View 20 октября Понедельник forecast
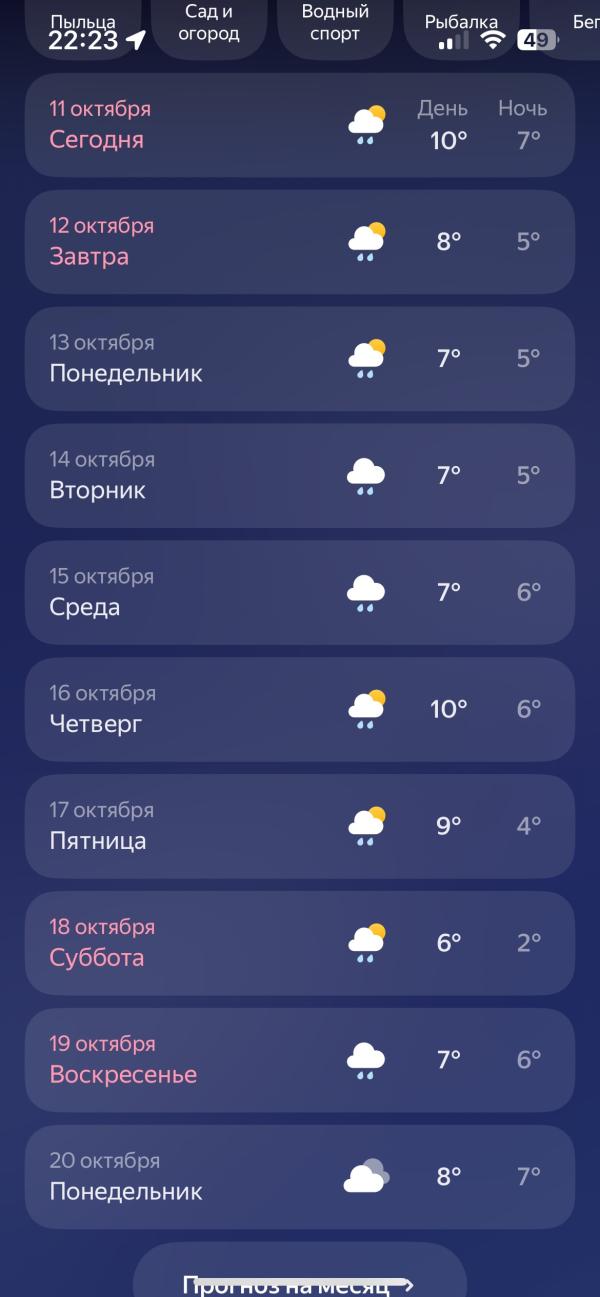This screenshot has height=1297, width=600. pyautogui.click(x=299, y=1178)
